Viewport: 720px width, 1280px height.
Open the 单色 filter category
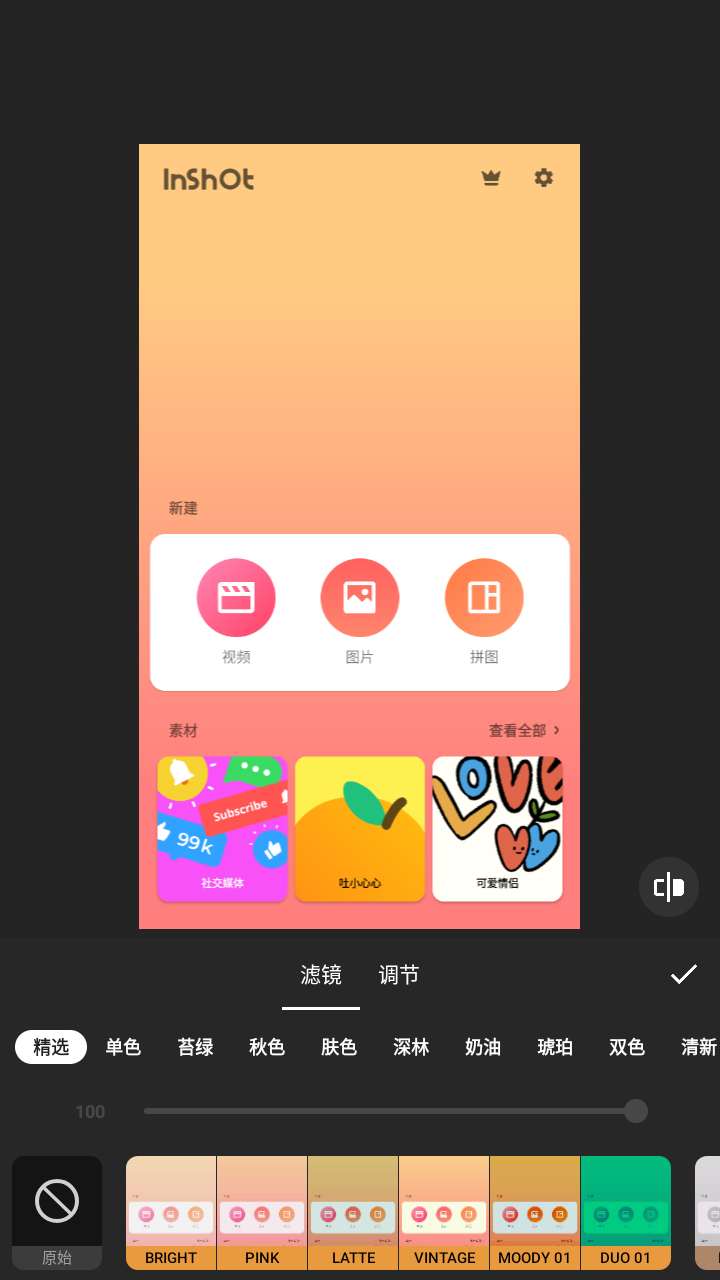(x=123, y=1047)
